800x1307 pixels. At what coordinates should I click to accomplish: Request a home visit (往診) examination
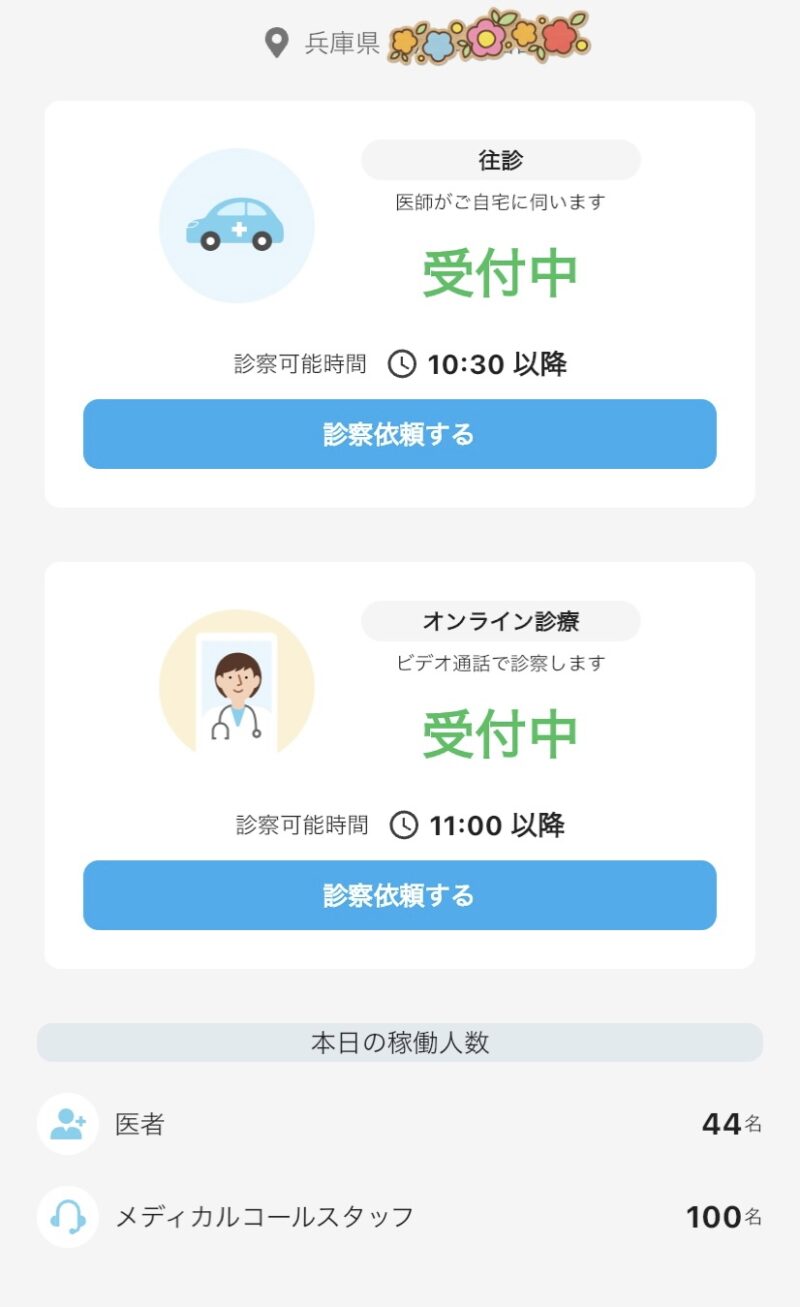(x=400, y=434)
